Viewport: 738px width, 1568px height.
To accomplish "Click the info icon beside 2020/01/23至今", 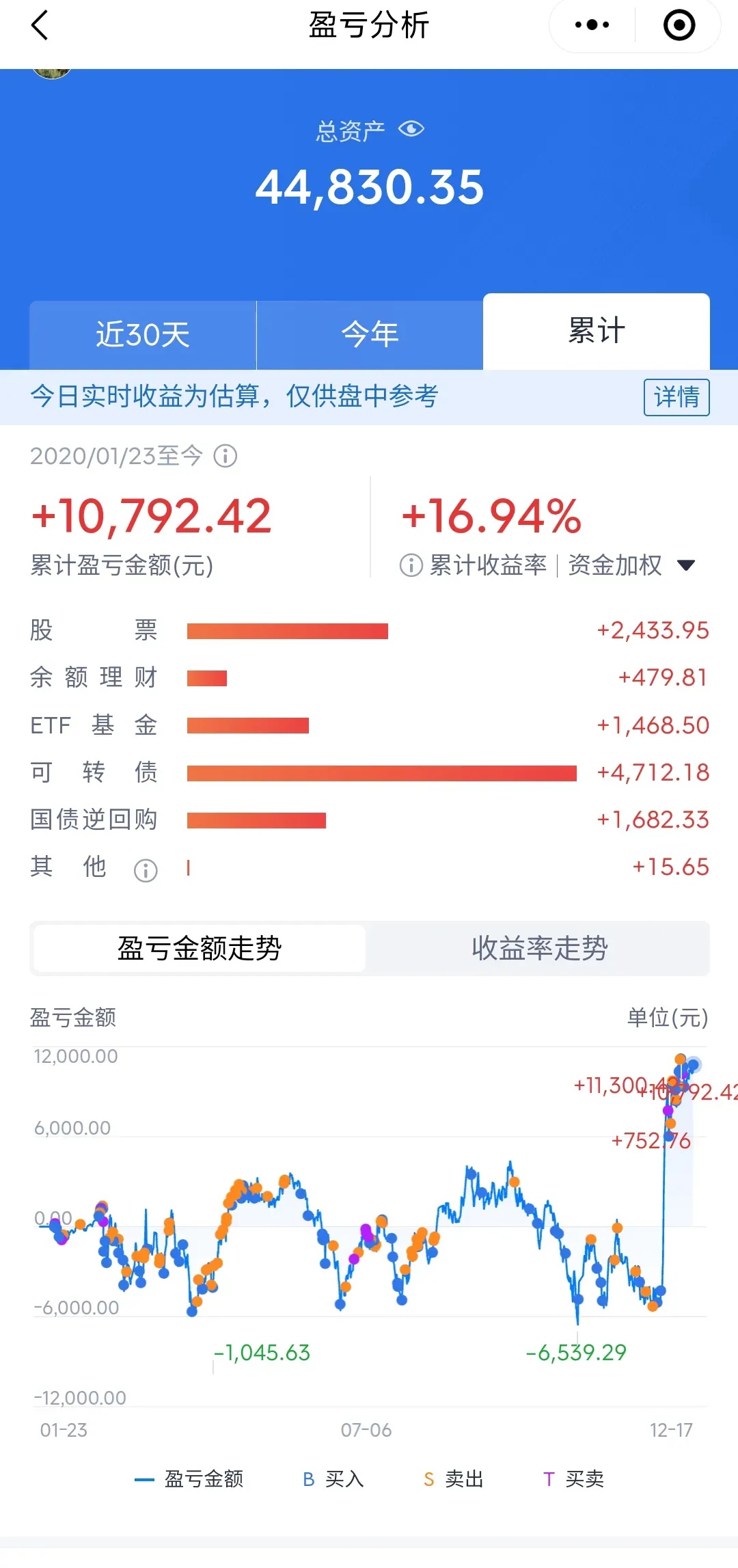I will [x=225, y=457].
